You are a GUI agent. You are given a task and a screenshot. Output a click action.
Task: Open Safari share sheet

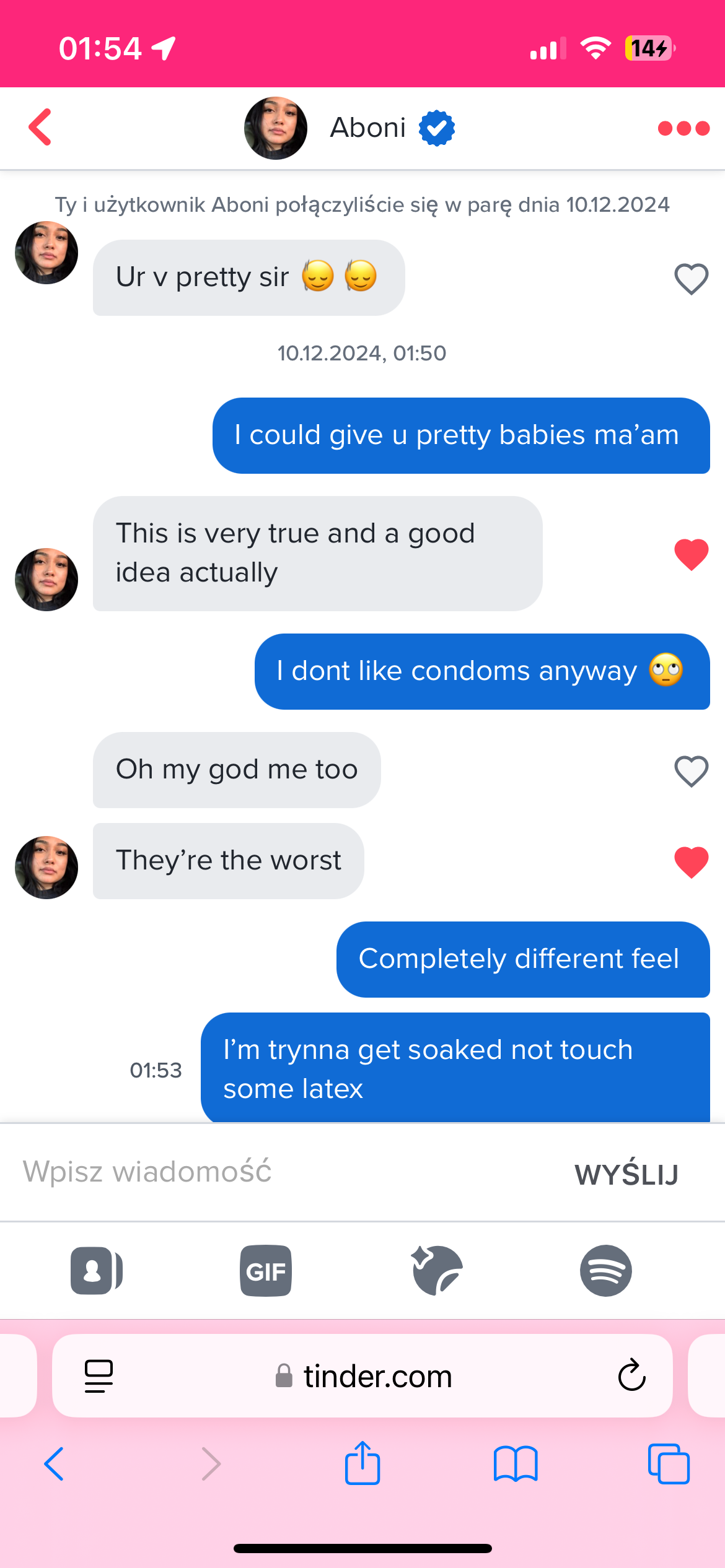click(362, 1463)
